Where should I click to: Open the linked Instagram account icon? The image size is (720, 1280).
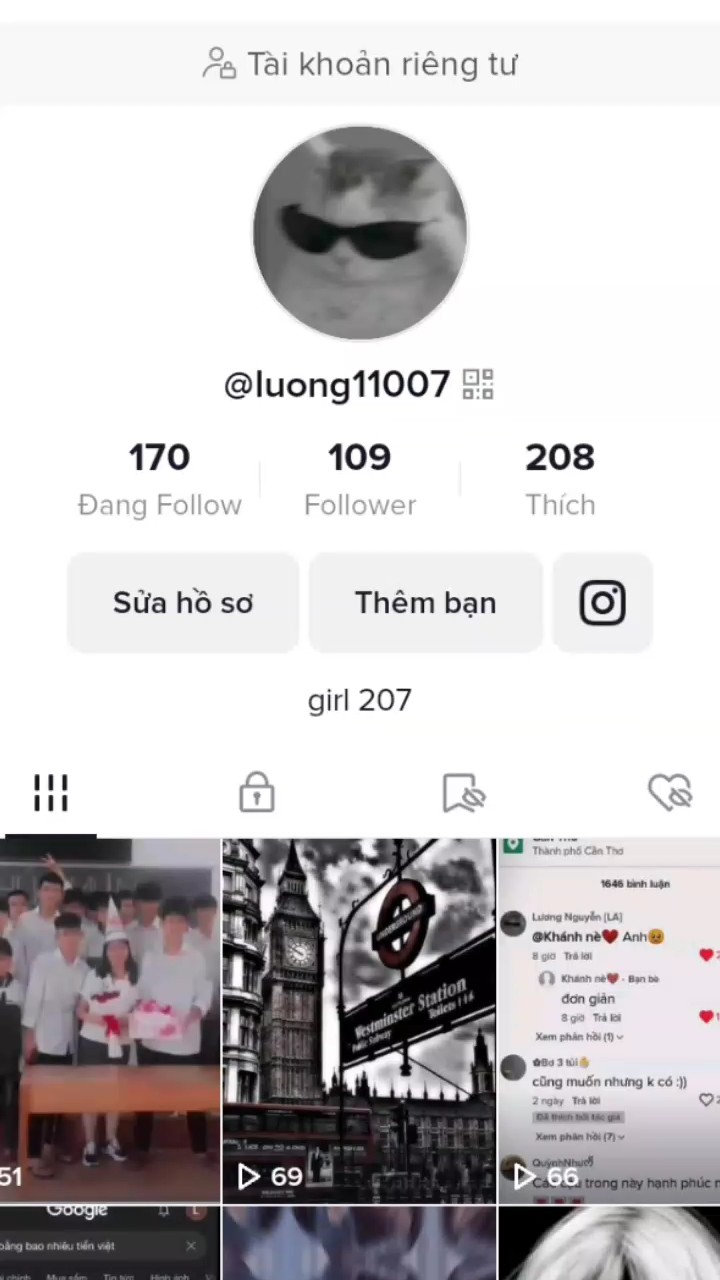(603, 603)
